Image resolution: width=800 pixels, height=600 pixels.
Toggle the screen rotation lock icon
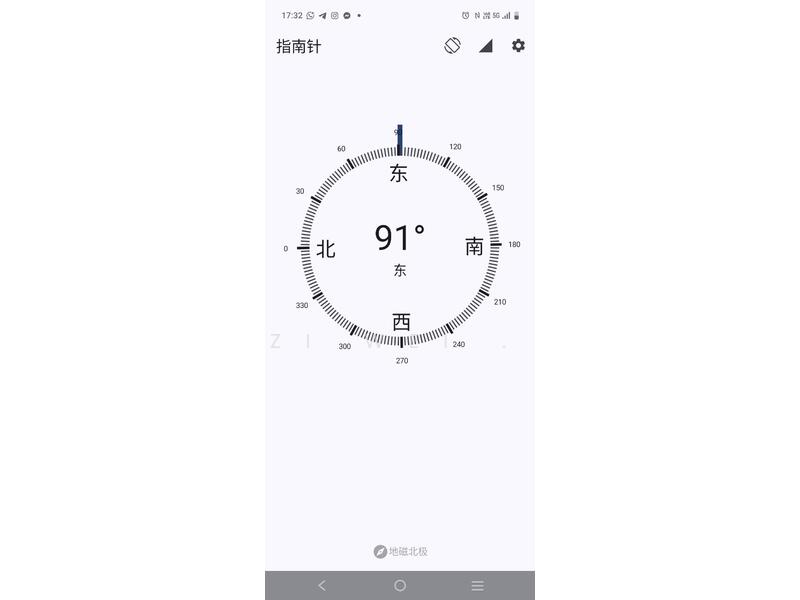tap(452, 46)
